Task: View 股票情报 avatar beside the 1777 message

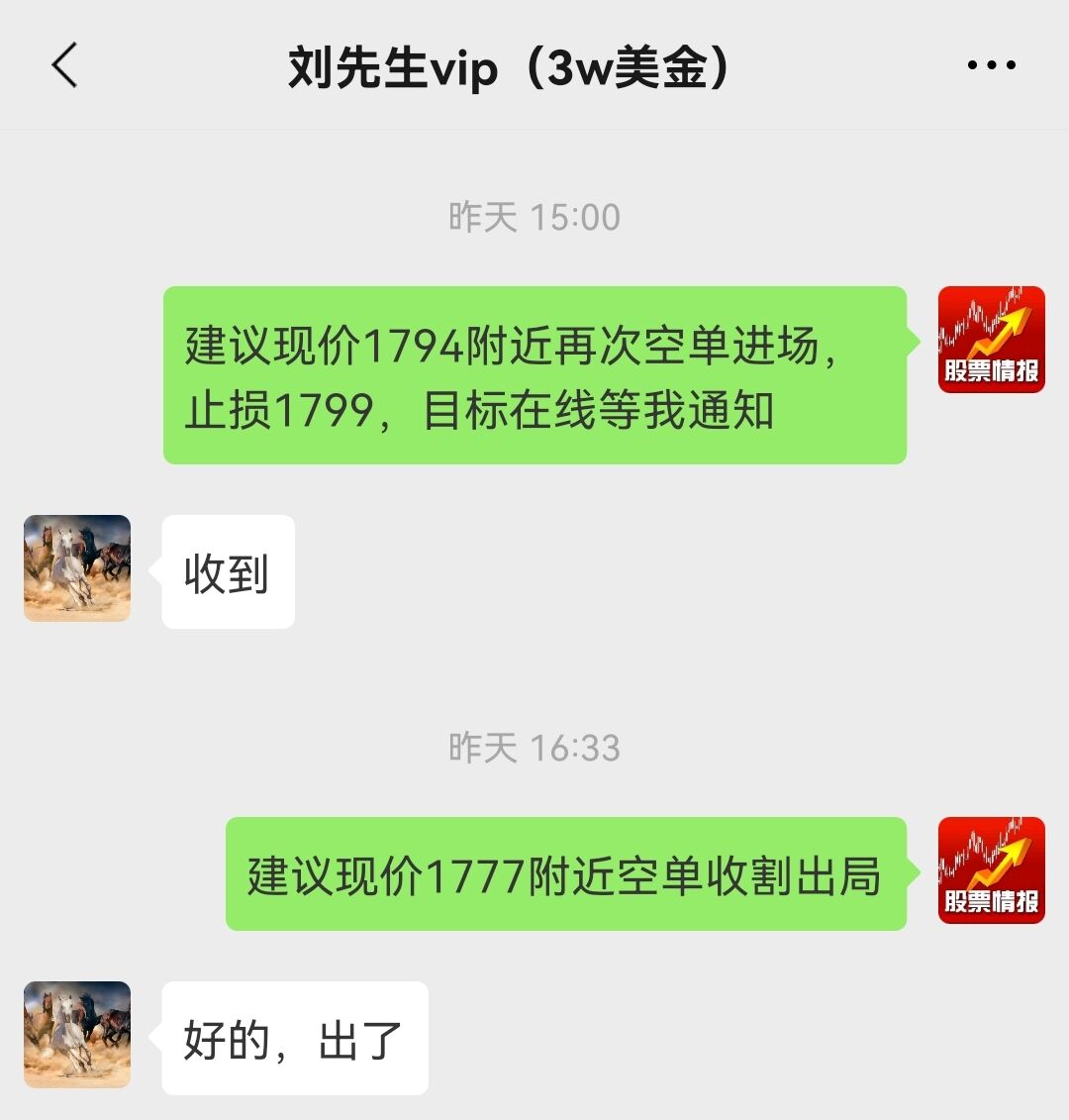Action: click(991, 870)
